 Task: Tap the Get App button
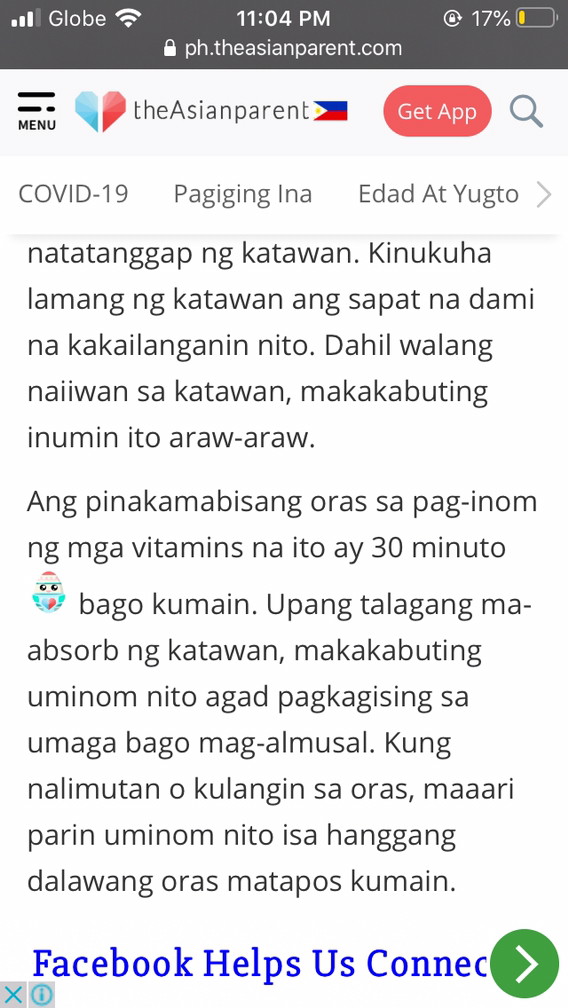tap(437, 111)
